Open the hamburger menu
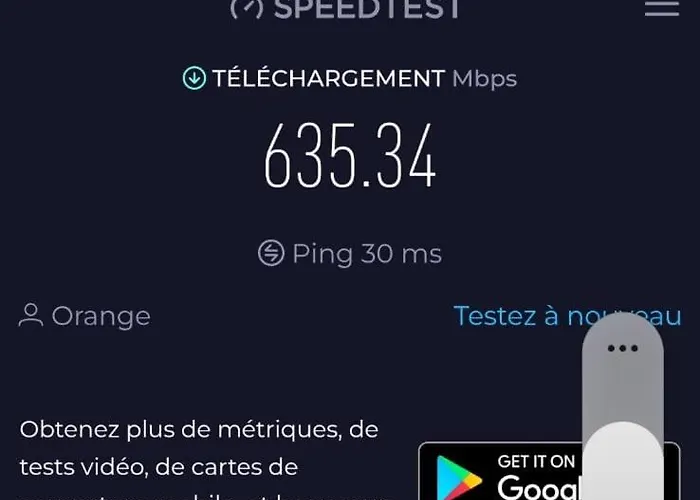The height and width of the screenshot is (500, 700). pyautogui.click(x=661, y=8)
